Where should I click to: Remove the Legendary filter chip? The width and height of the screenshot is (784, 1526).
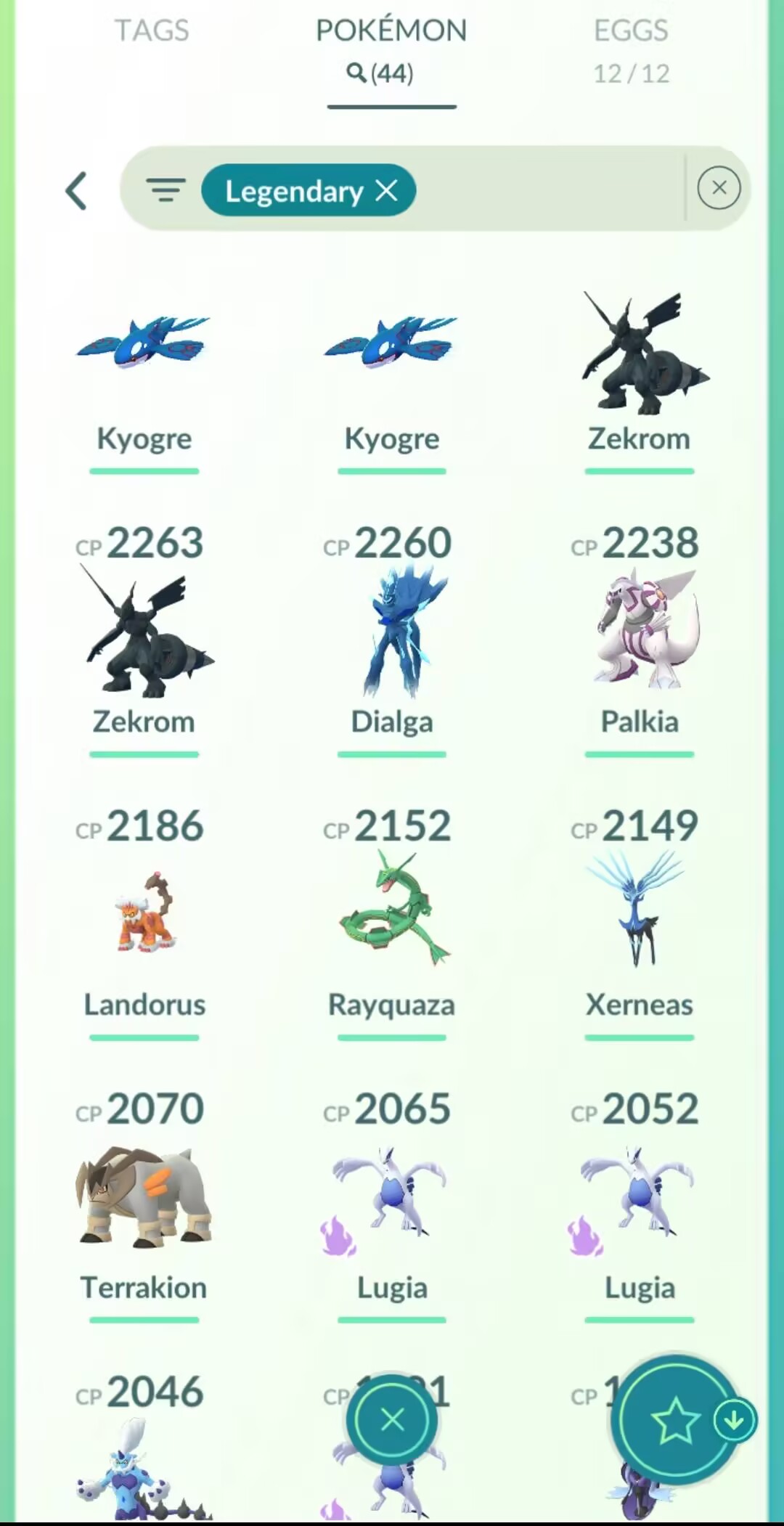387,191
